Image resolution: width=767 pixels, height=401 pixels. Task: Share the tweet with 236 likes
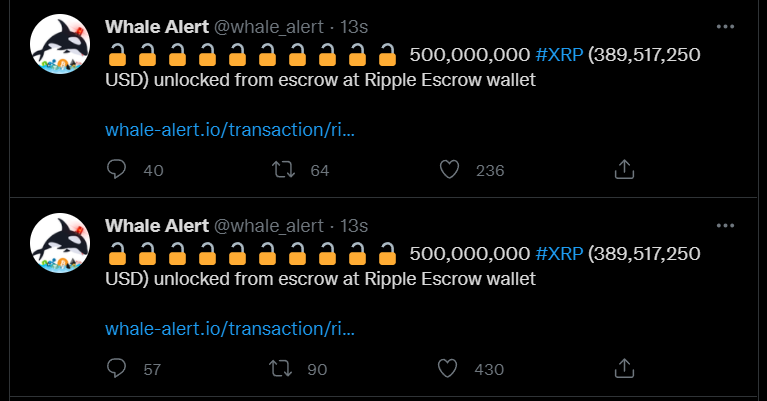623,170
